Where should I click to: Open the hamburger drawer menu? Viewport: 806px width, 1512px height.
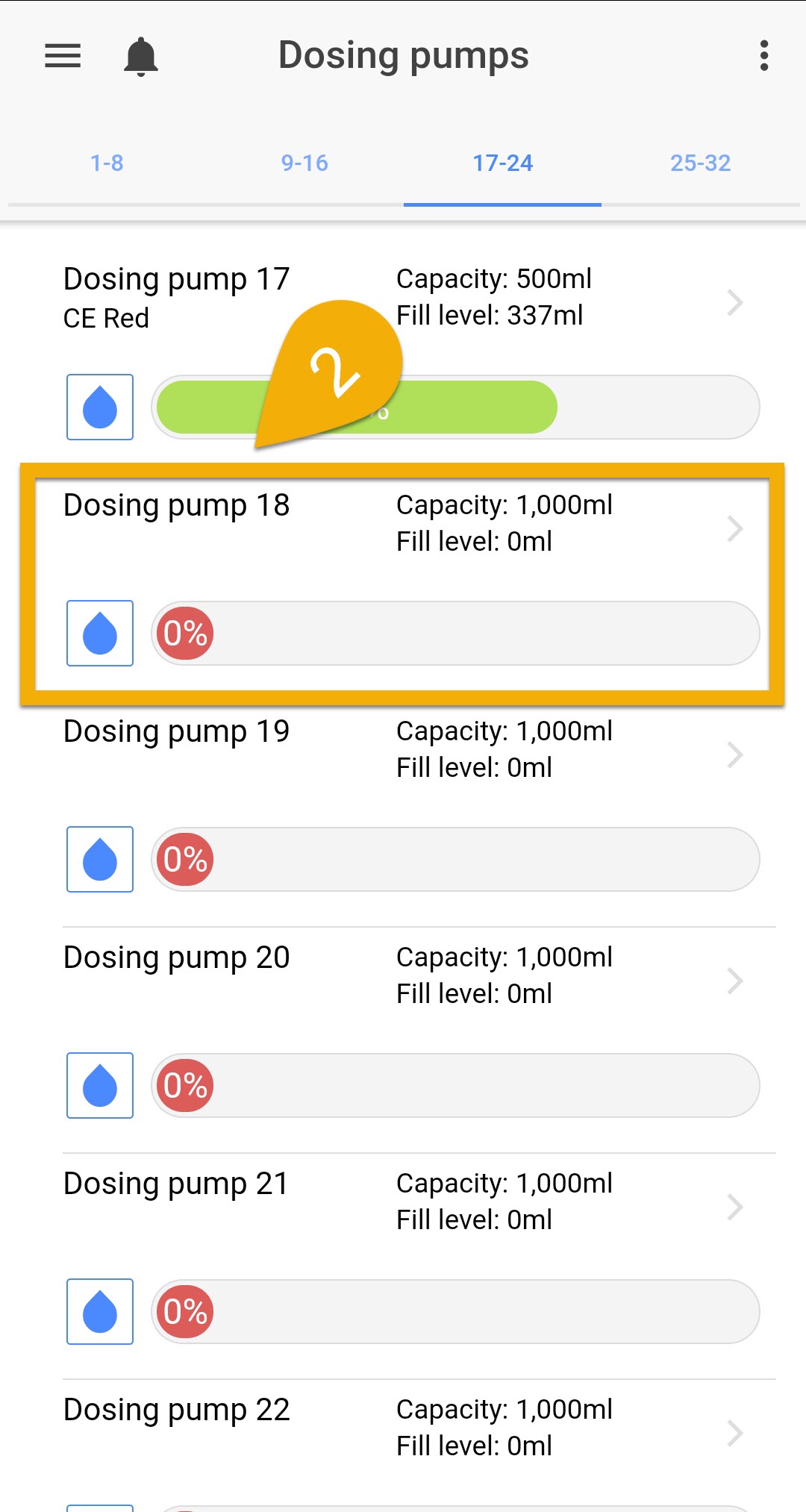63,56
